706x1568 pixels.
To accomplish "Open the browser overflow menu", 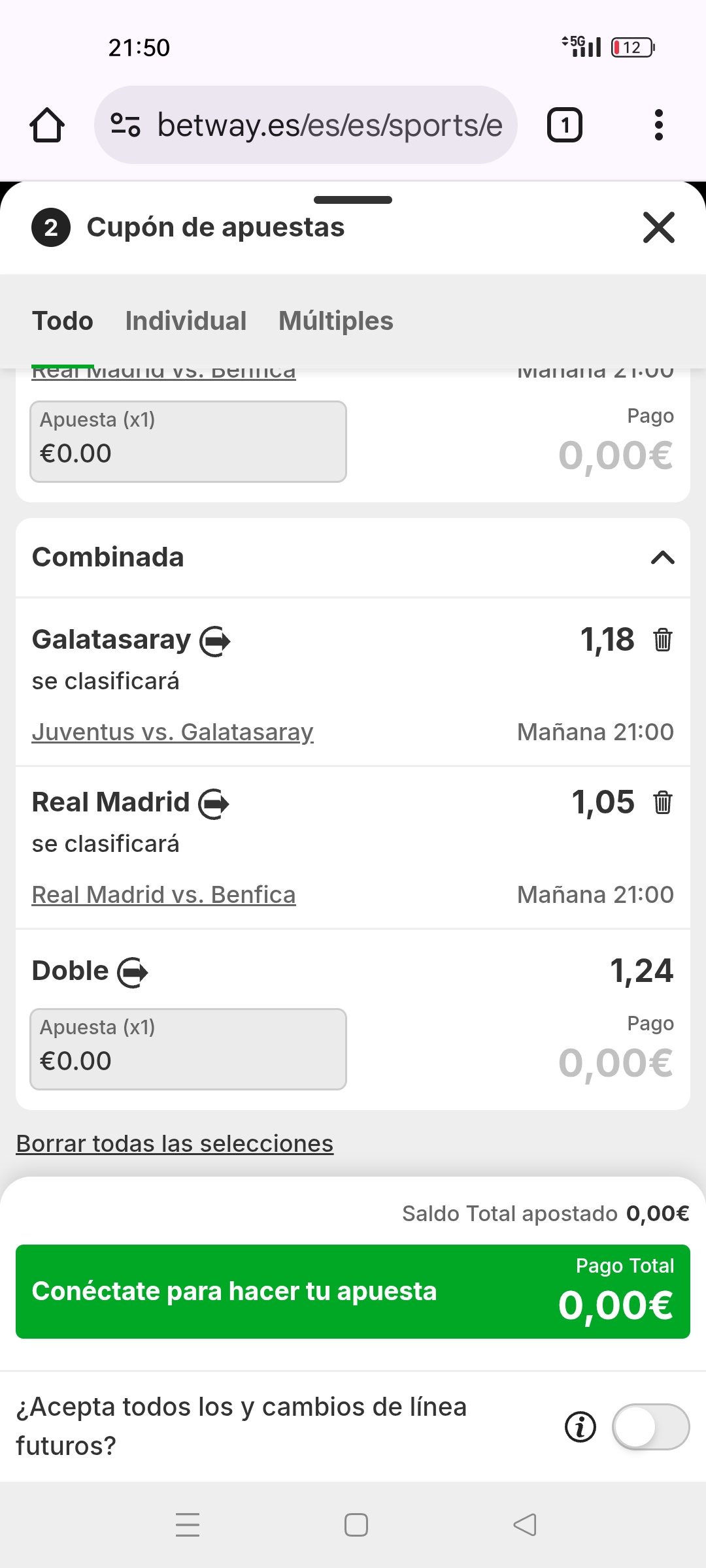I will (x=658, y=125).
